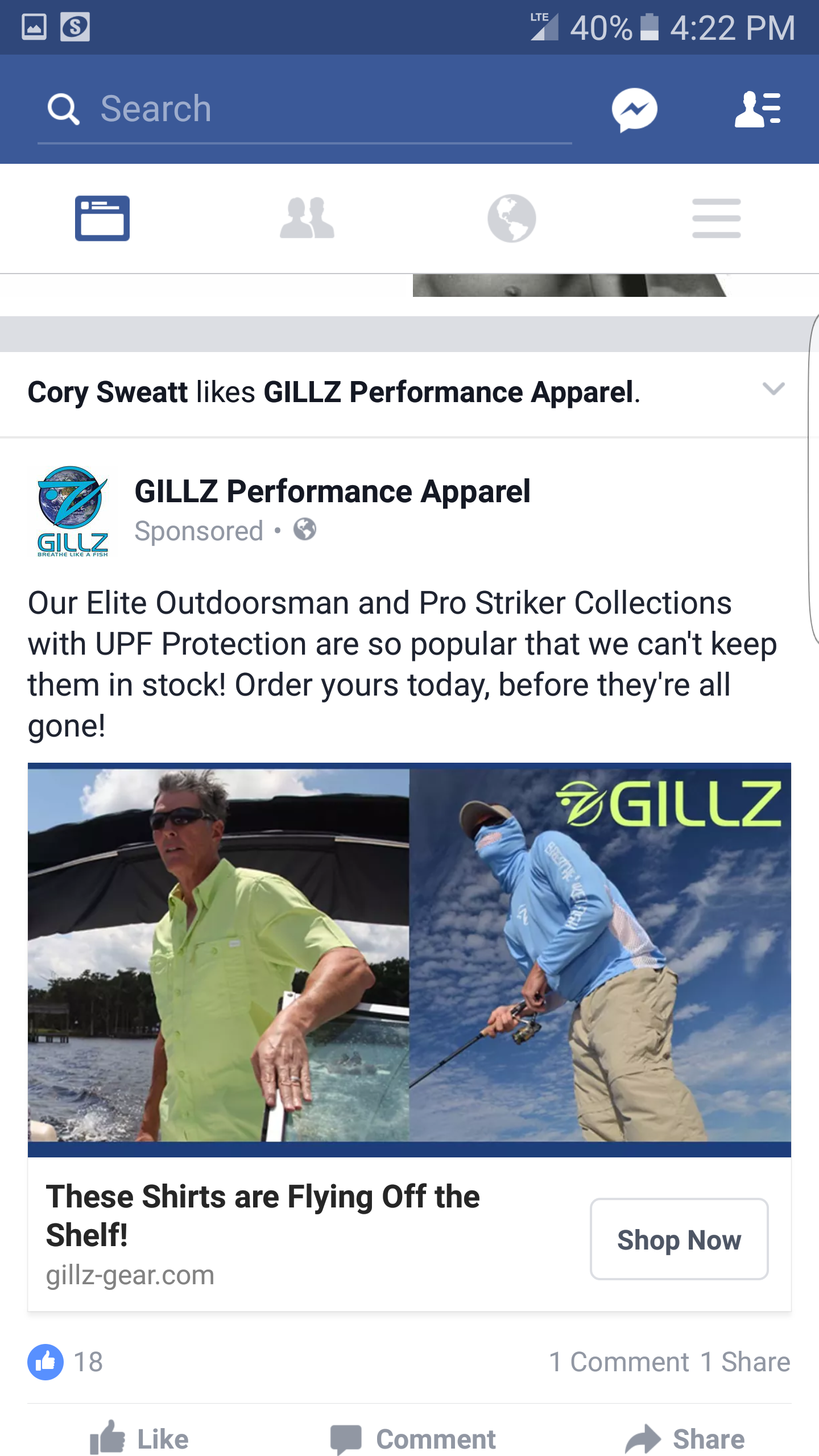Switch to the News Feed tab
Viewport: 819px width, 1456px height.
click(x=102, y=218)
